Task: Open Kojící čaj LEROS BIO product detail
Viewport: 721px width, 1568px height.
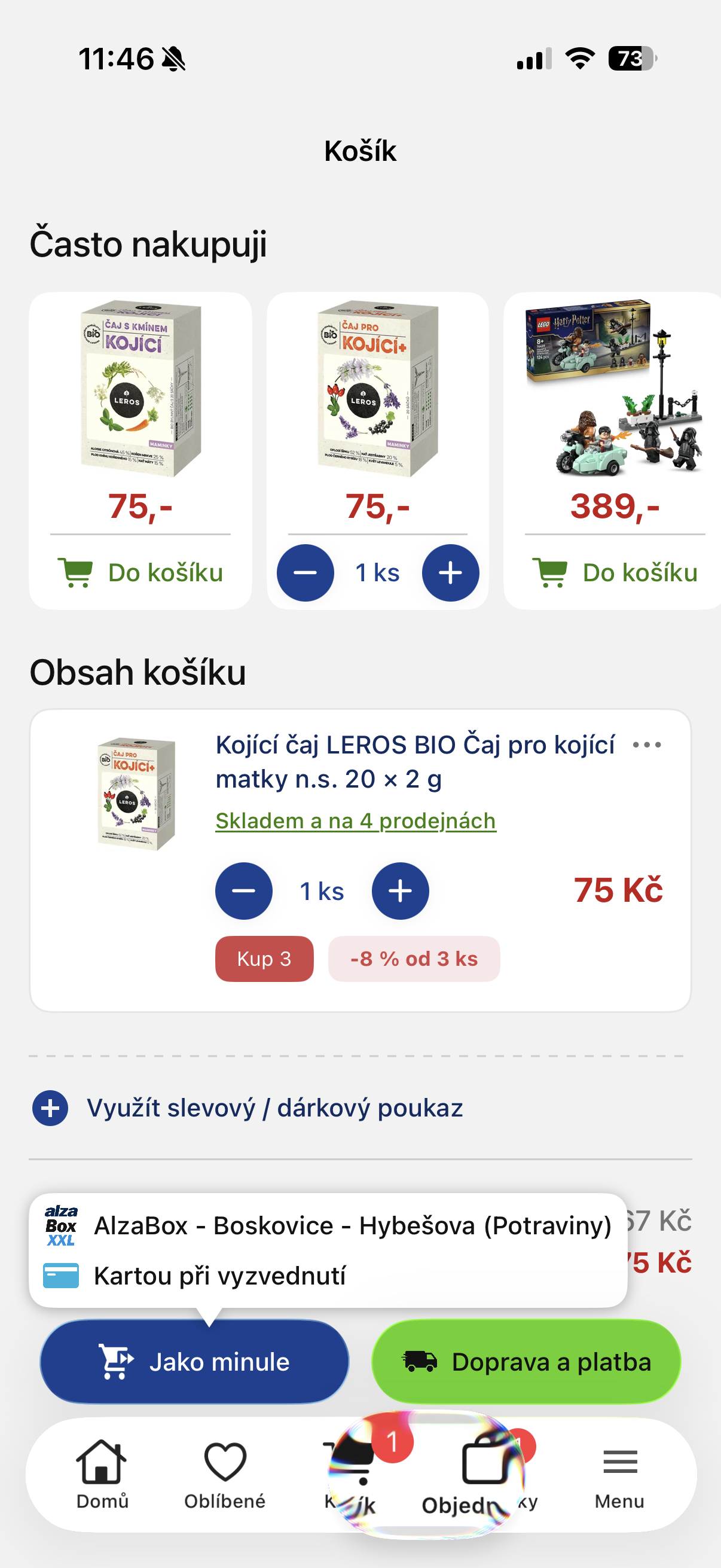Action: tap(414, 761)
